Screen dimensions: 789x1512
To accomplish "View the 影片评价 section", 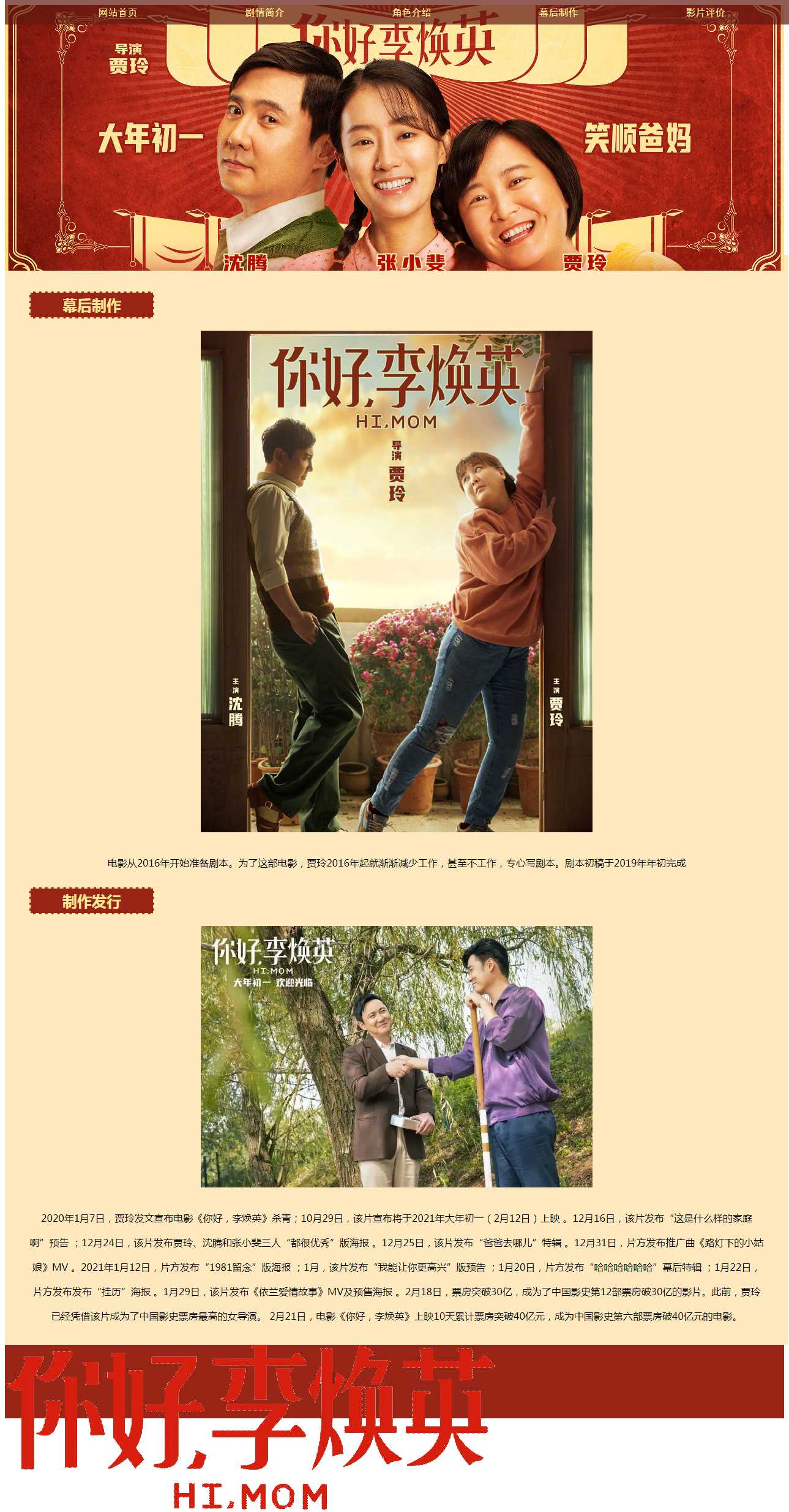I will tap(705, 12).
